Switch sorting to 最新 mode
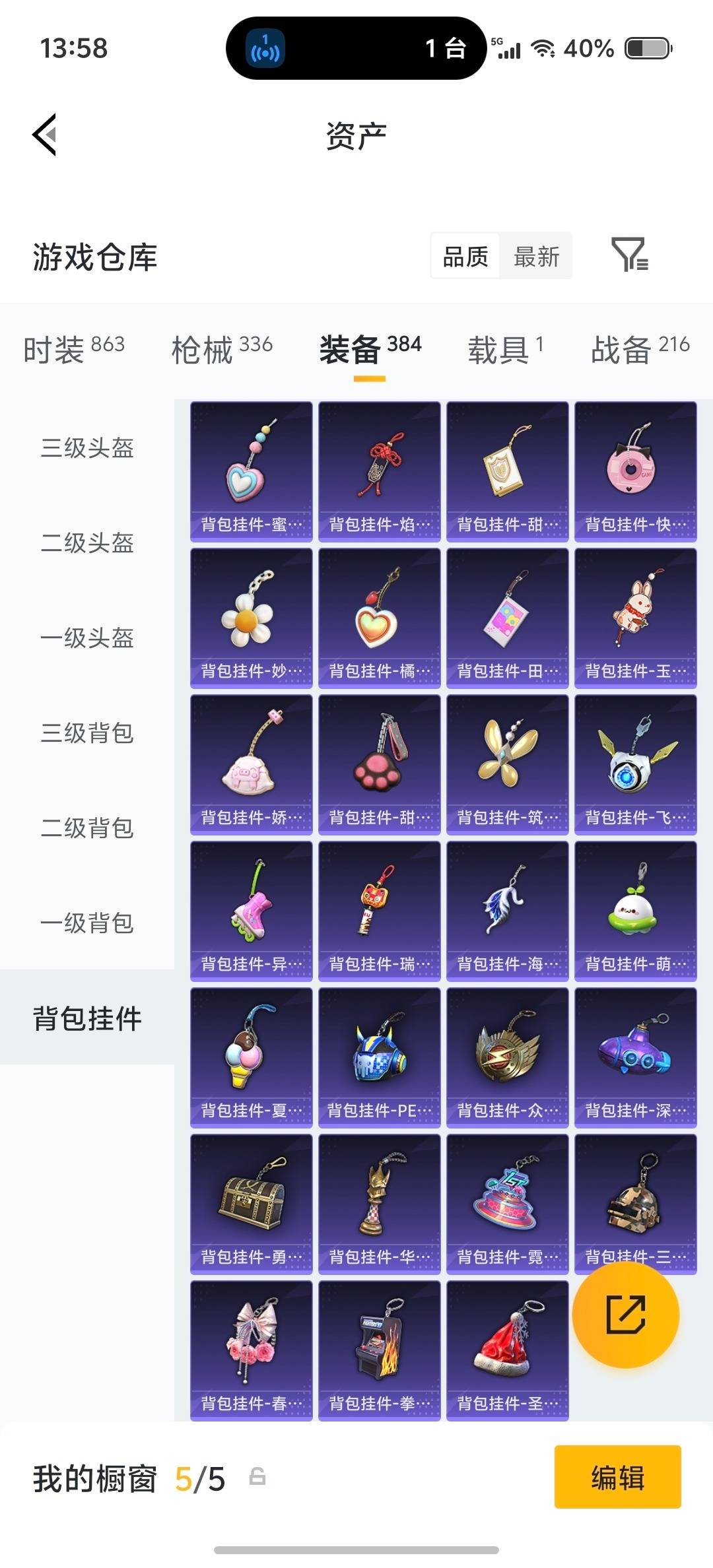 click(536, 256)
